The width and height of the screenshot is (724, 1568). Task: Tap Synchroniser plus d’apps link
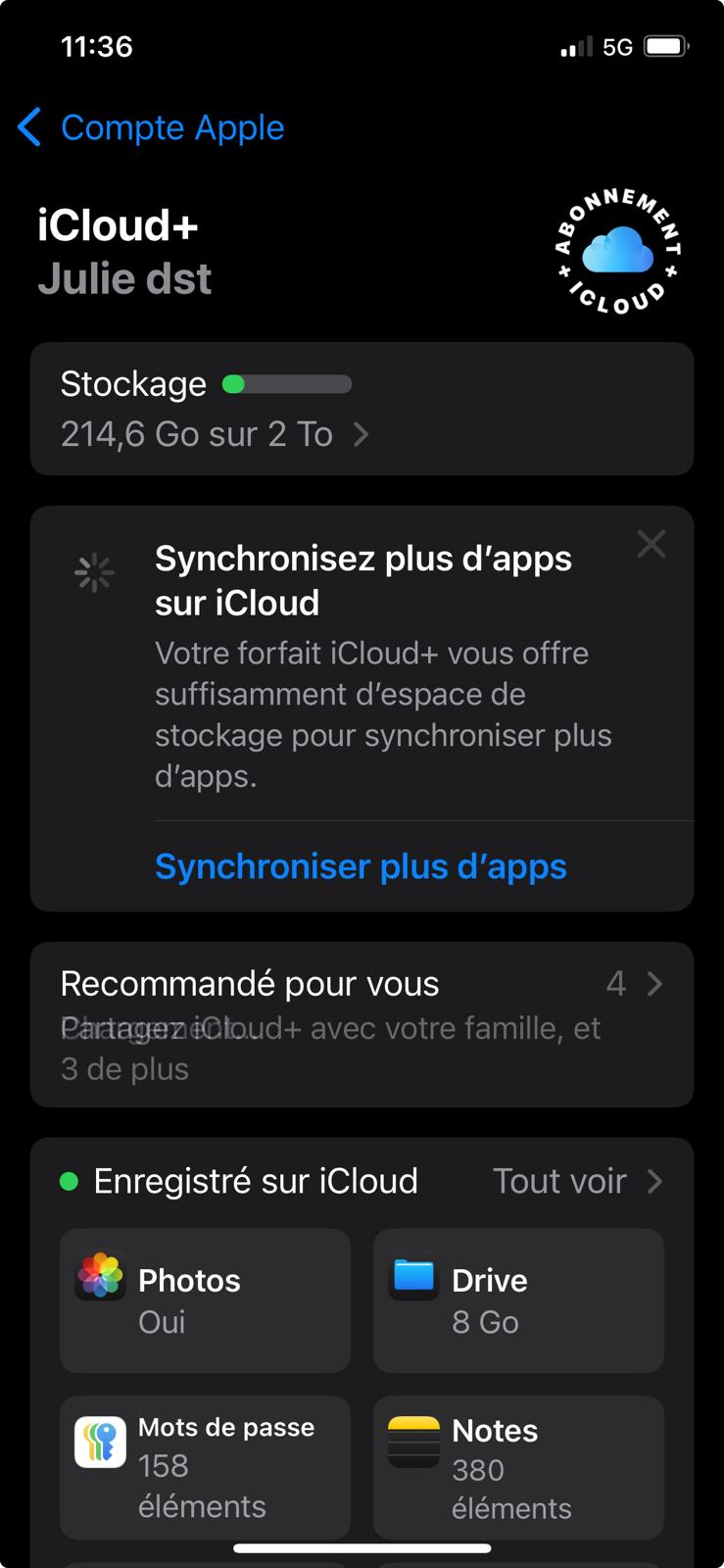coord(361,866)
